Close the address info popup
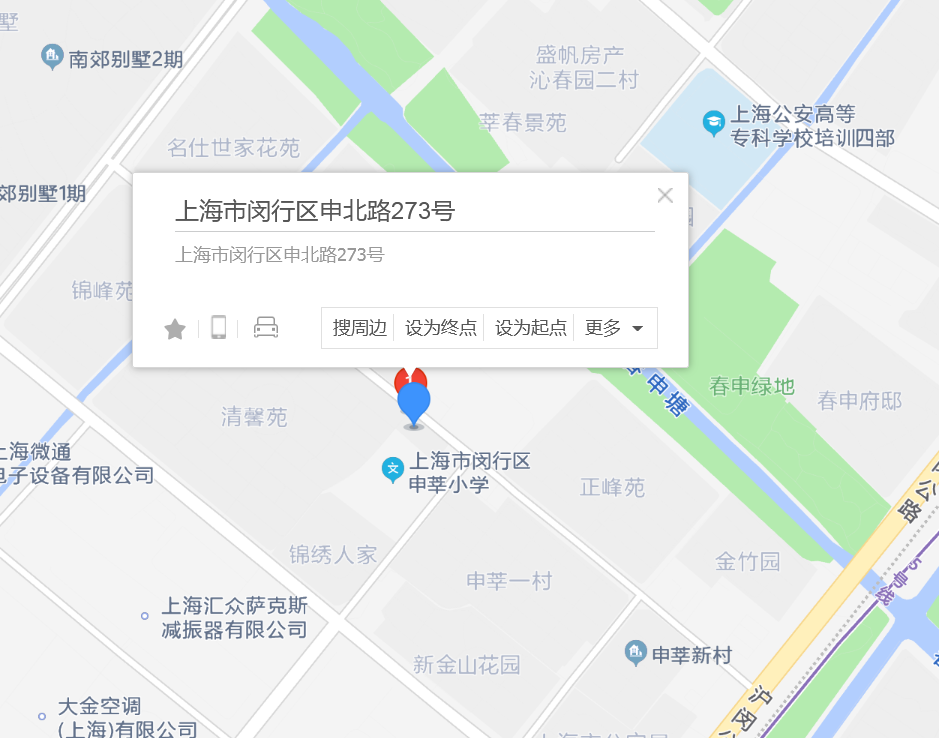The height and width of the screenshot is (738, 939). (665, 195)
